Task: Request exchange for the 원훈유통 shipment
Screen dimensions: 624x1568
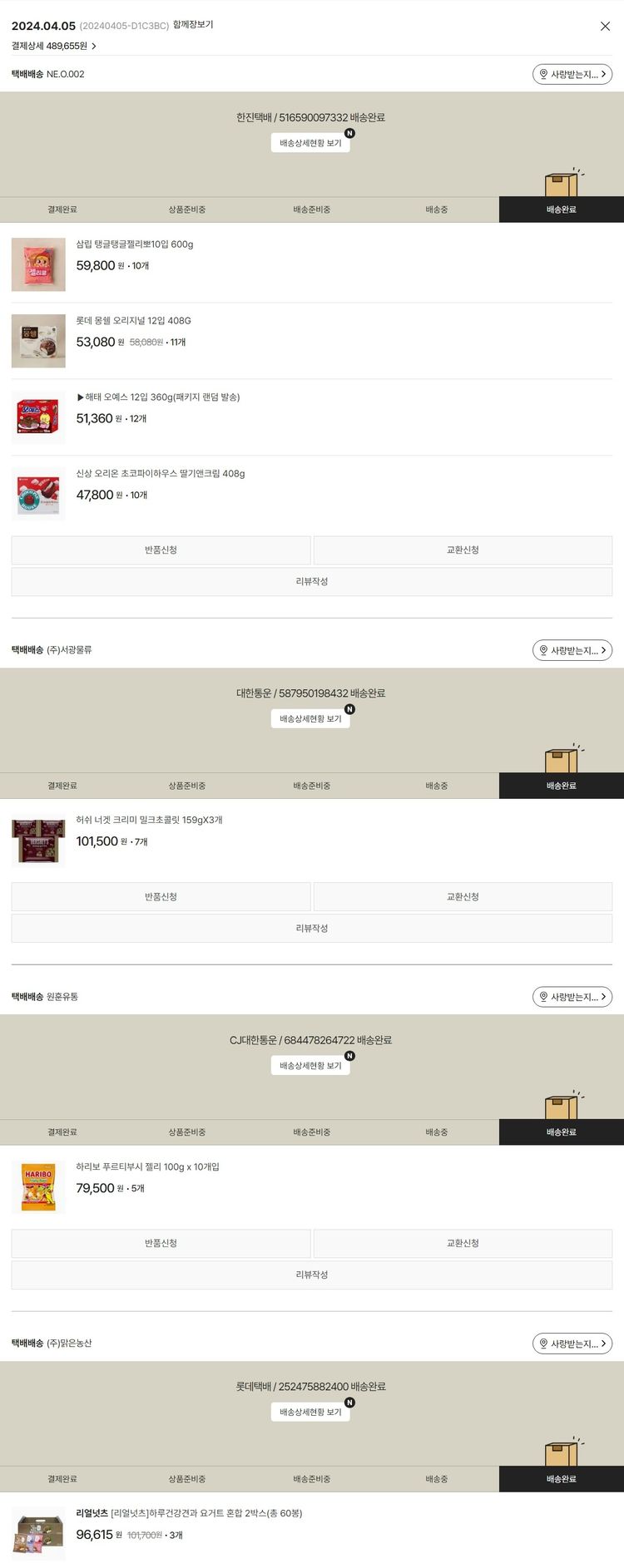Action: tap(463, 1244)
